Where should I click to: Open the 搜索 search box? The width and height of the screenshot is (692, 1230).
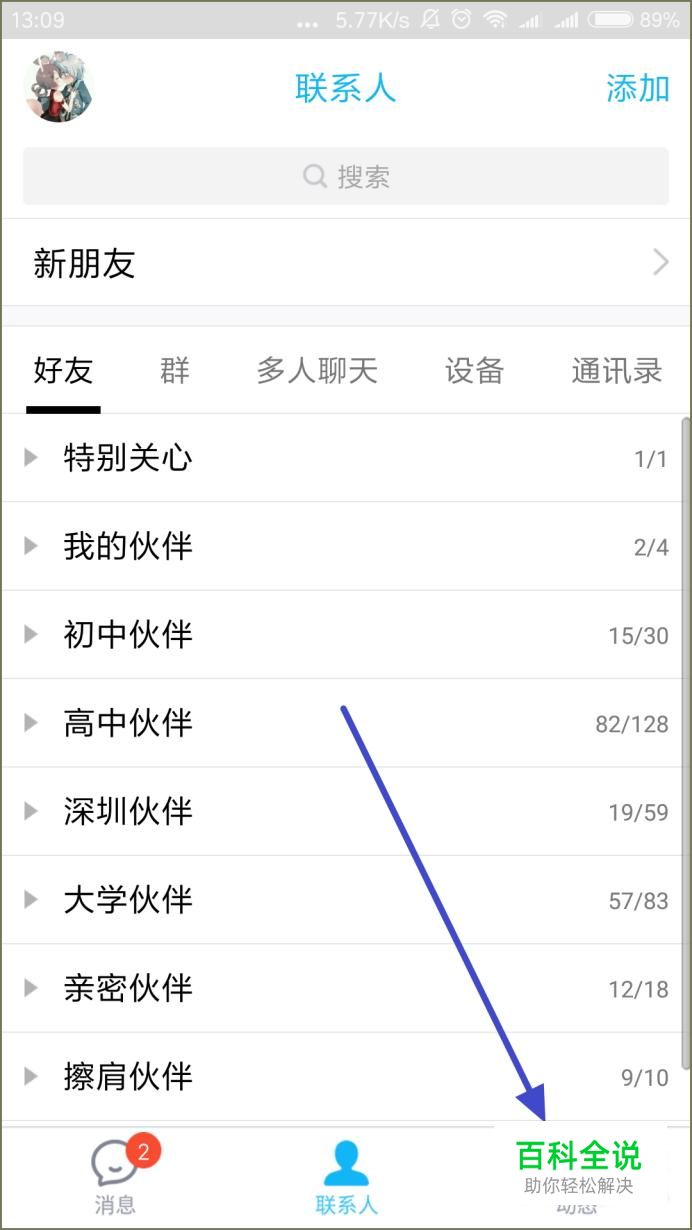tap(346, 177)
